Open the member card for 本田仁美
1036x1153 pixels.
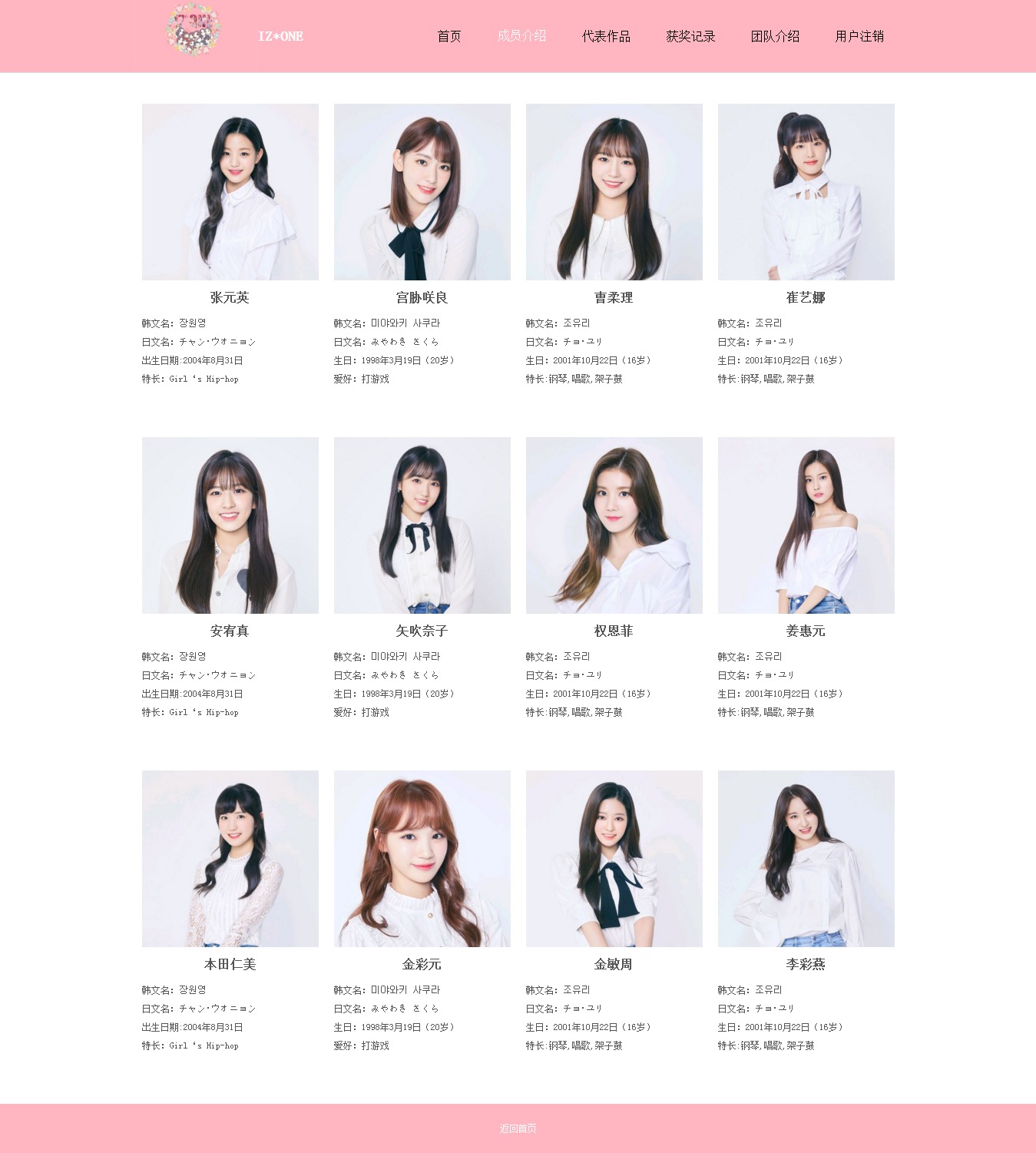click(230, 859)
